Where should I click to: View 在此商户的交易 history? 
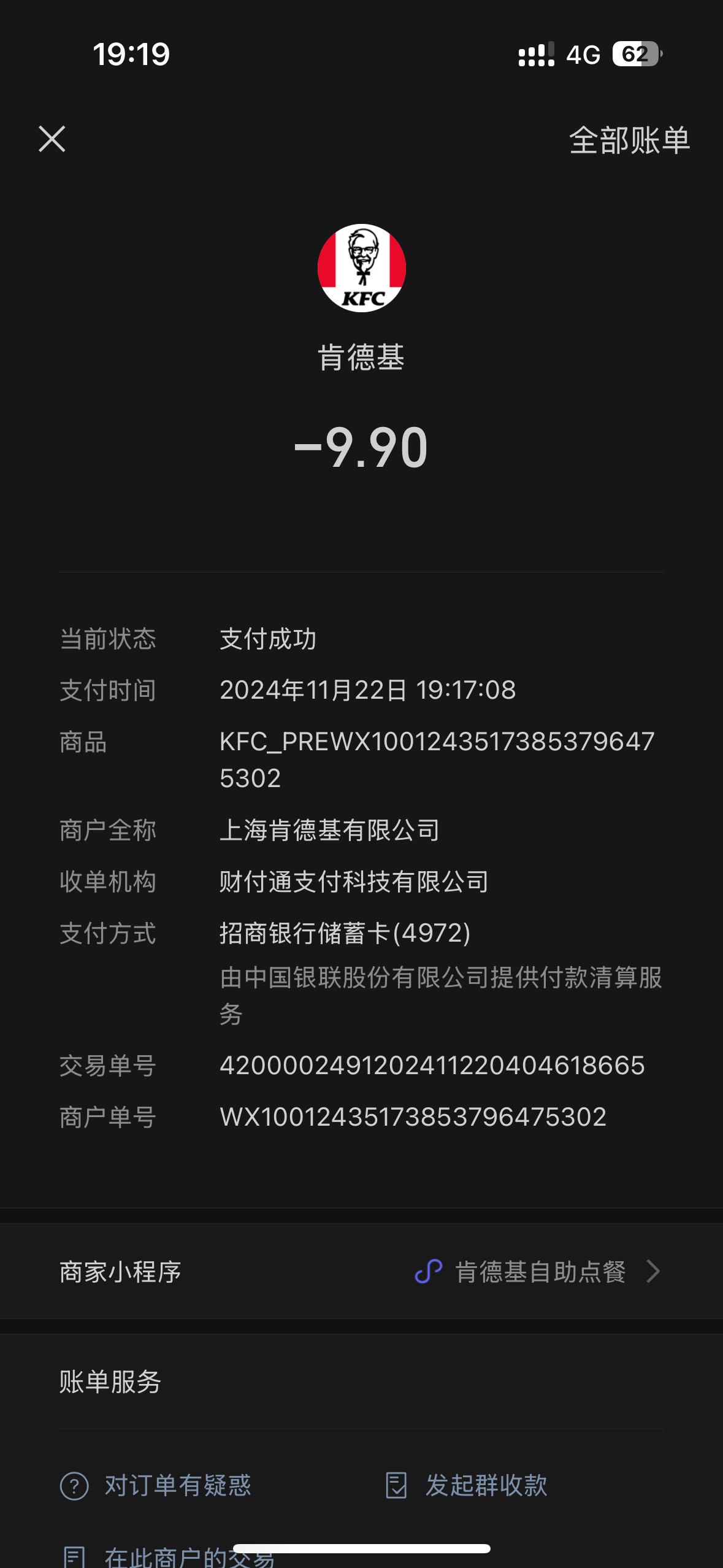pyautogui.click(x=169, y=1556)
